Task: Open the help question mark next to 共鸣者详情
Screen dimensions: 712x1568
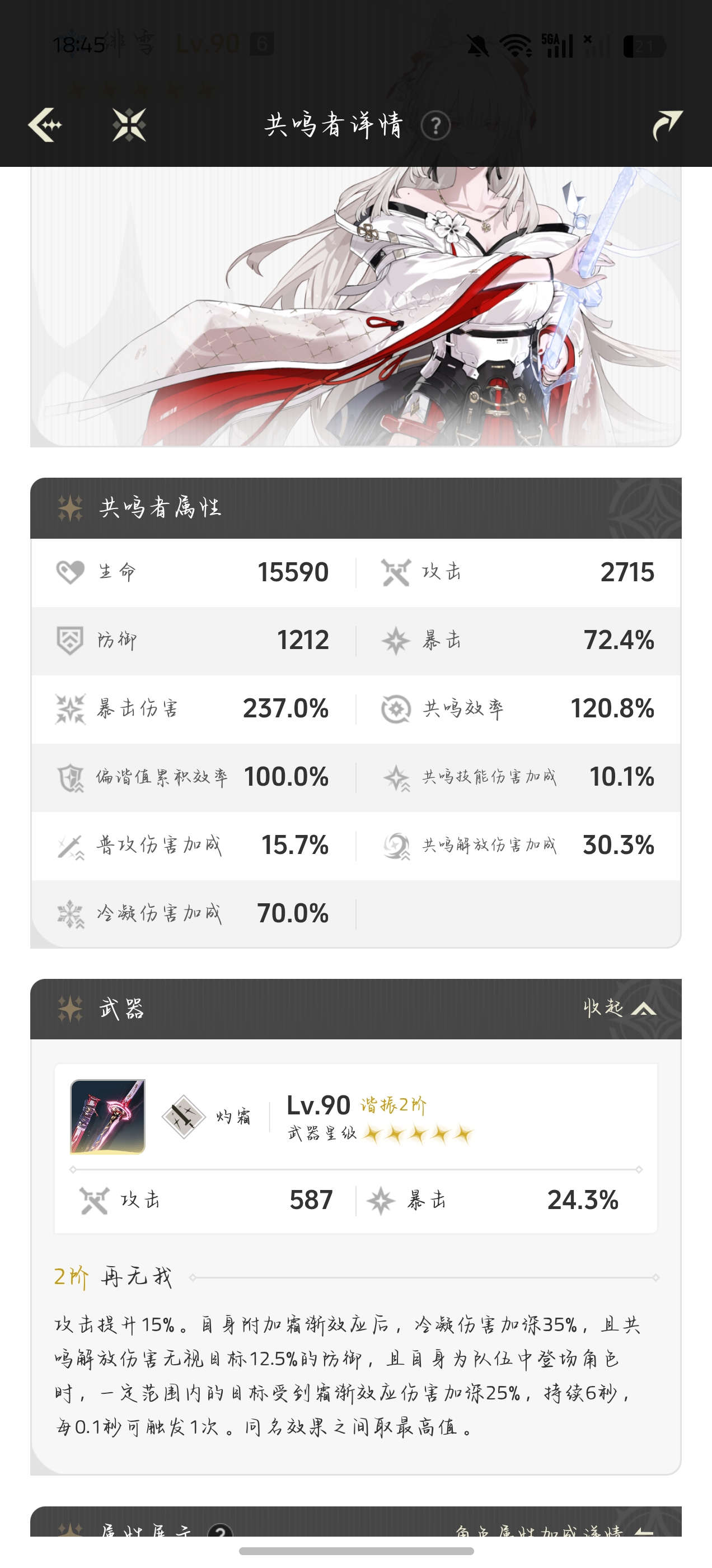Action: 435,126
